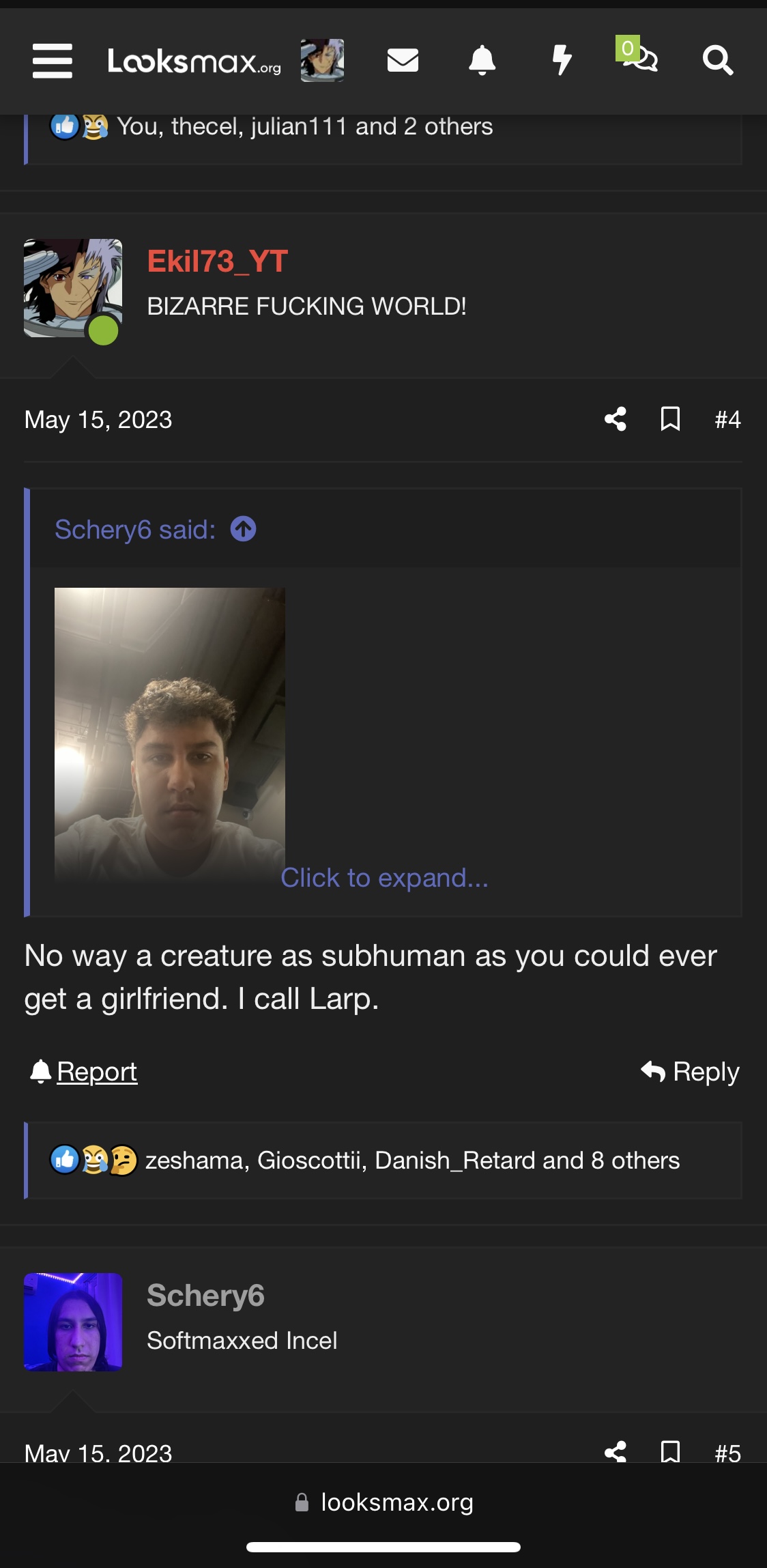Open permalink #4
Viewport: 767px width, 1568px height.
(x=728, y=419)
